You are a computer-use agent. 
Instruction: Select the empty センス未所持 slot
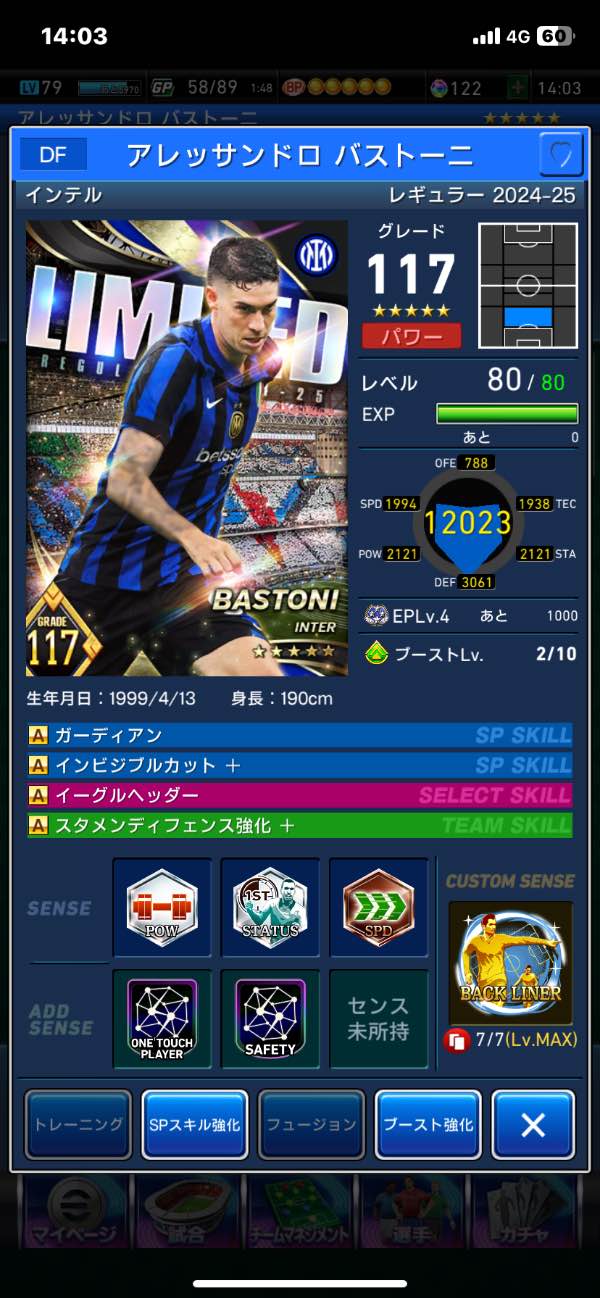coord(378,1018)
